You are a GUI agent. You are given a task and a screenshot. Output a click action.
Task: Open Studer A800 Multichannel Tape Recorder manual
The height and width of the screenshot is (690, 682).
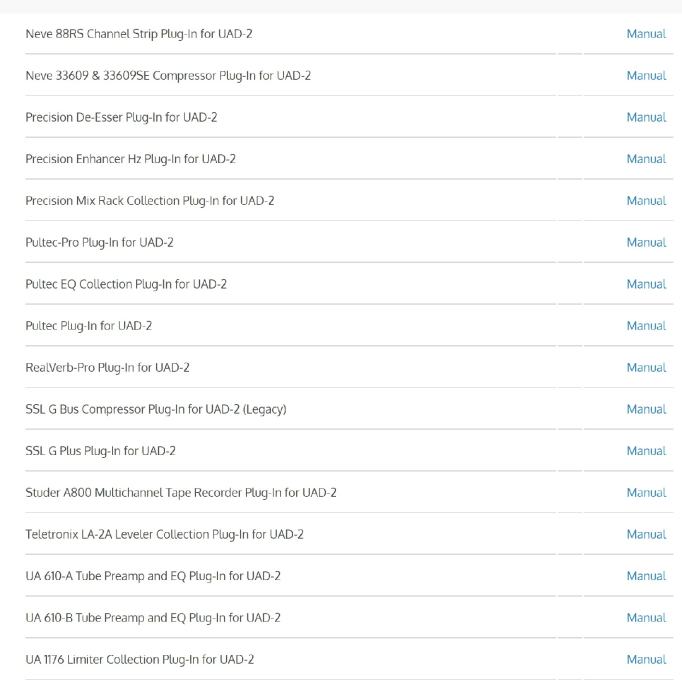click(x=645, y=492)
